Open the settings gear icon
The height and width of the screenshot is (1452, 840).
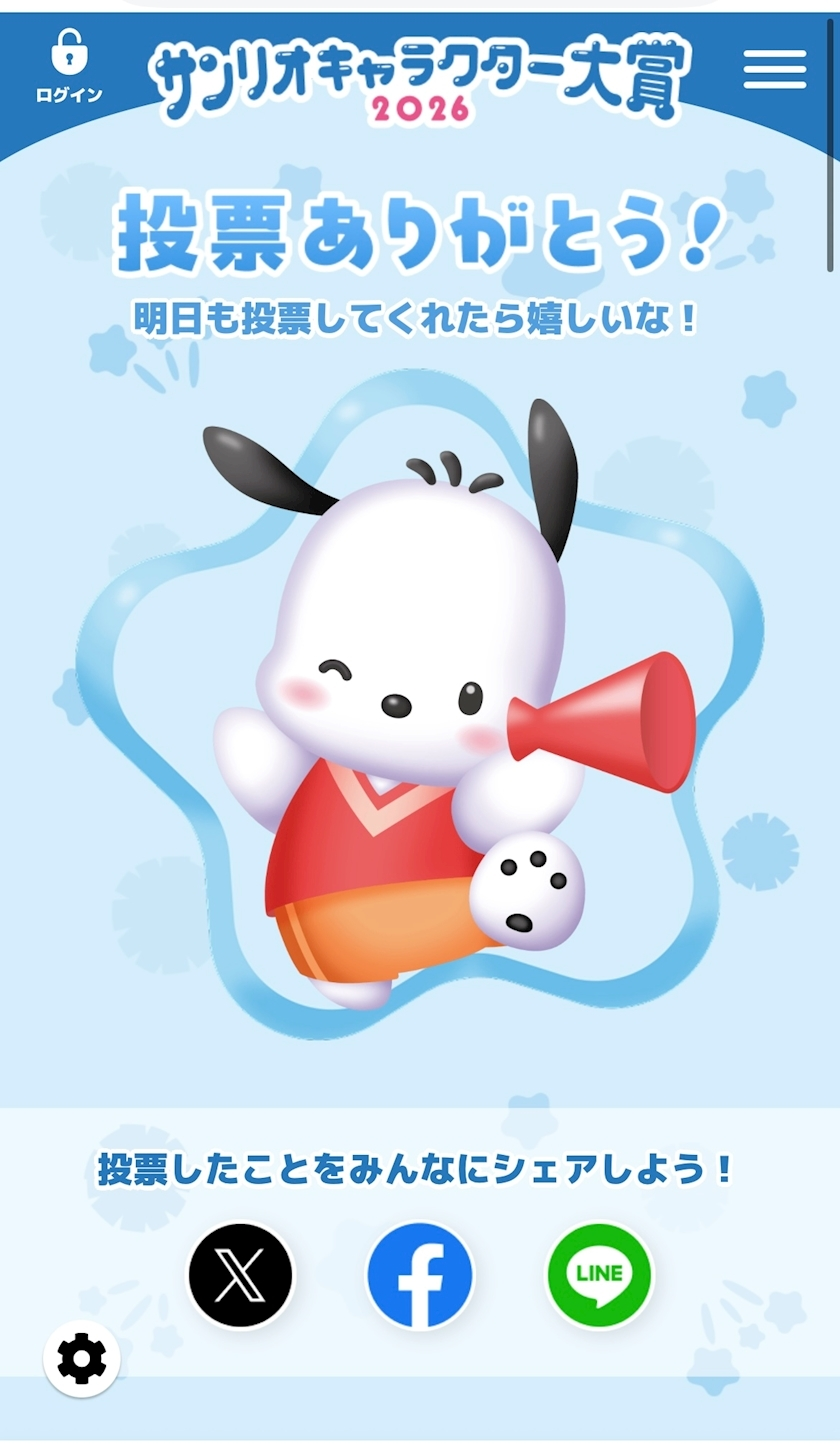pos(82,1358)
